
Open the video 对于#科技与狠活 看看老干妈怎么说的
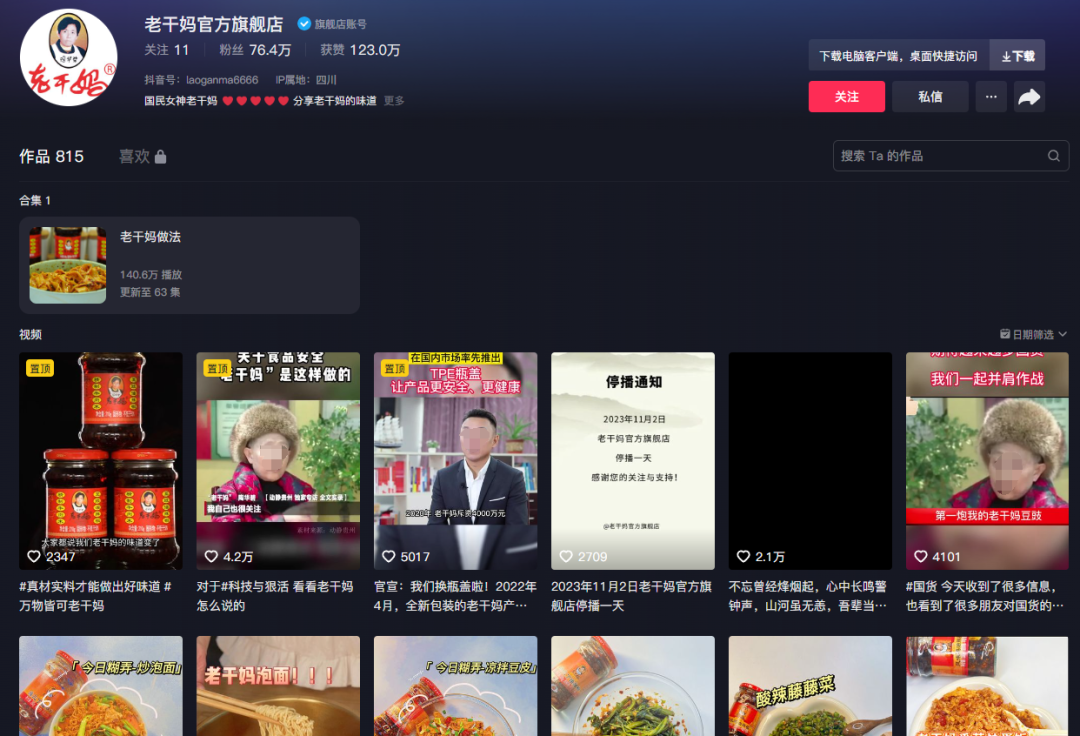point(278,460)
